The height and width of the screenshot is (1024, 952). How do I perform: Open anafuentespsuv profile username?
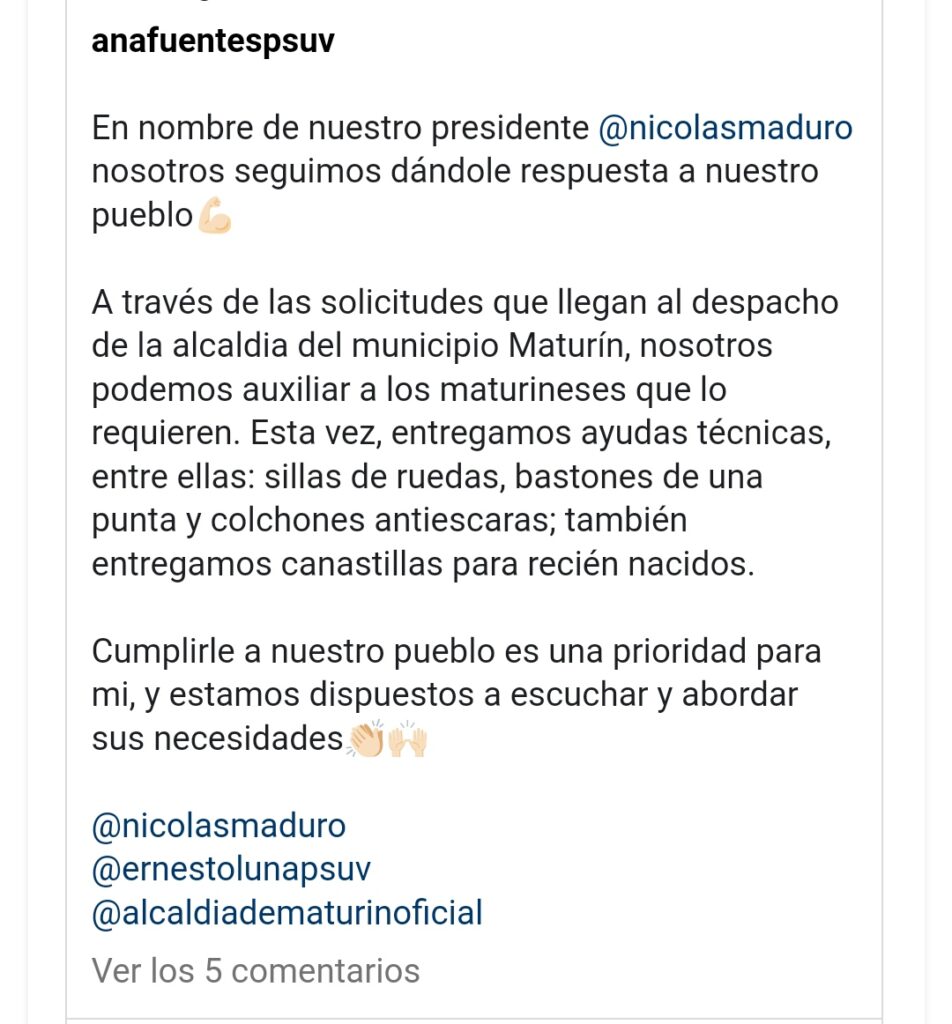pyautogui.click(x=213, y=42)
